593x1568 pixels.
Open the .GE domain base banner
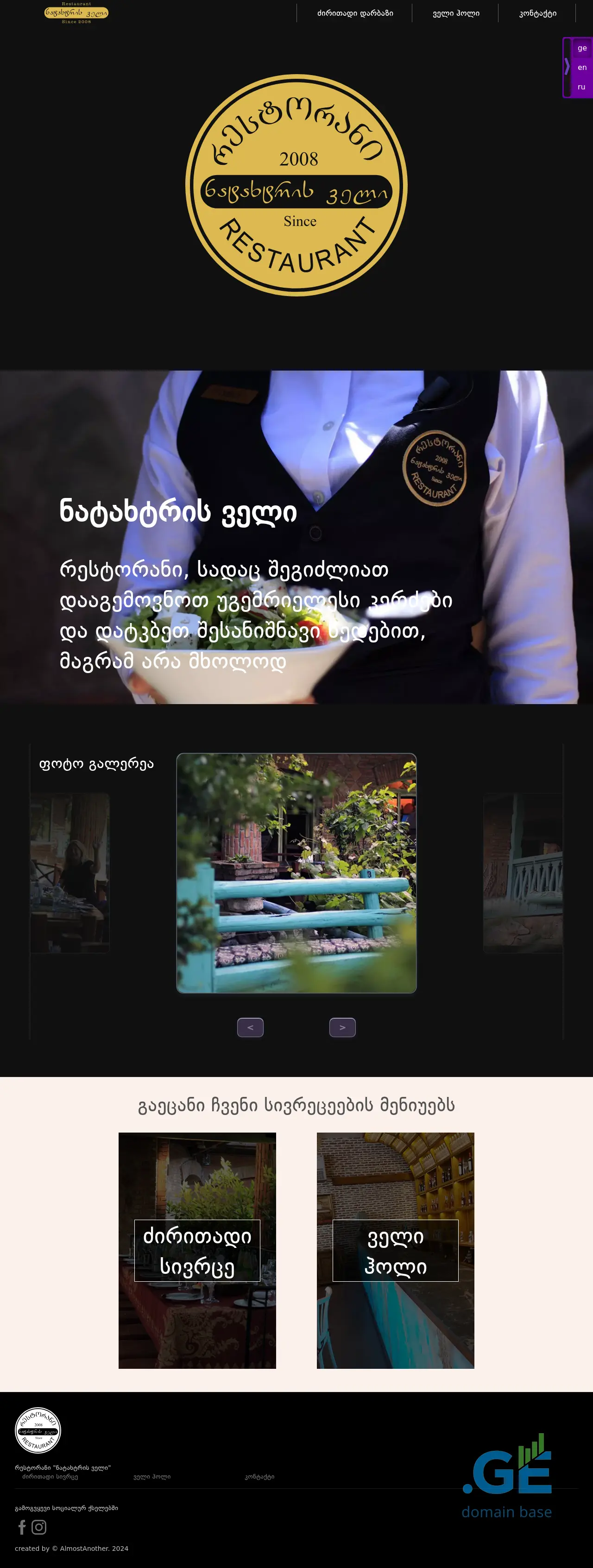pos(506,1476)
